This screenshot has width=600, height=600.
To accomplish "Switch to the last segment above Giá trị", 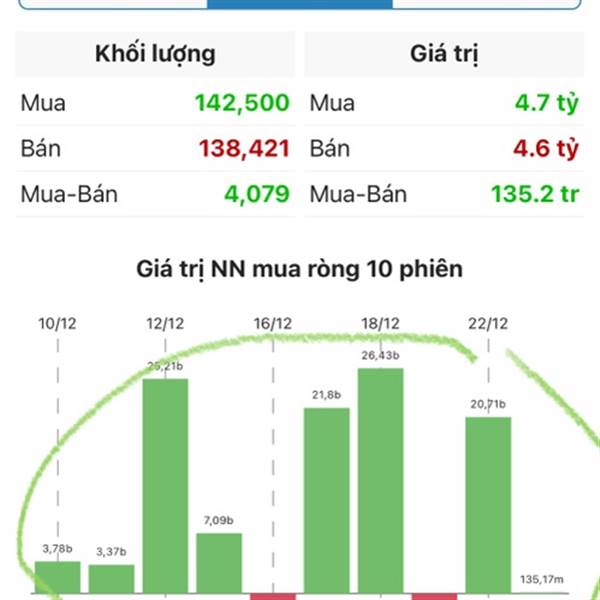I will click(486, 4).
